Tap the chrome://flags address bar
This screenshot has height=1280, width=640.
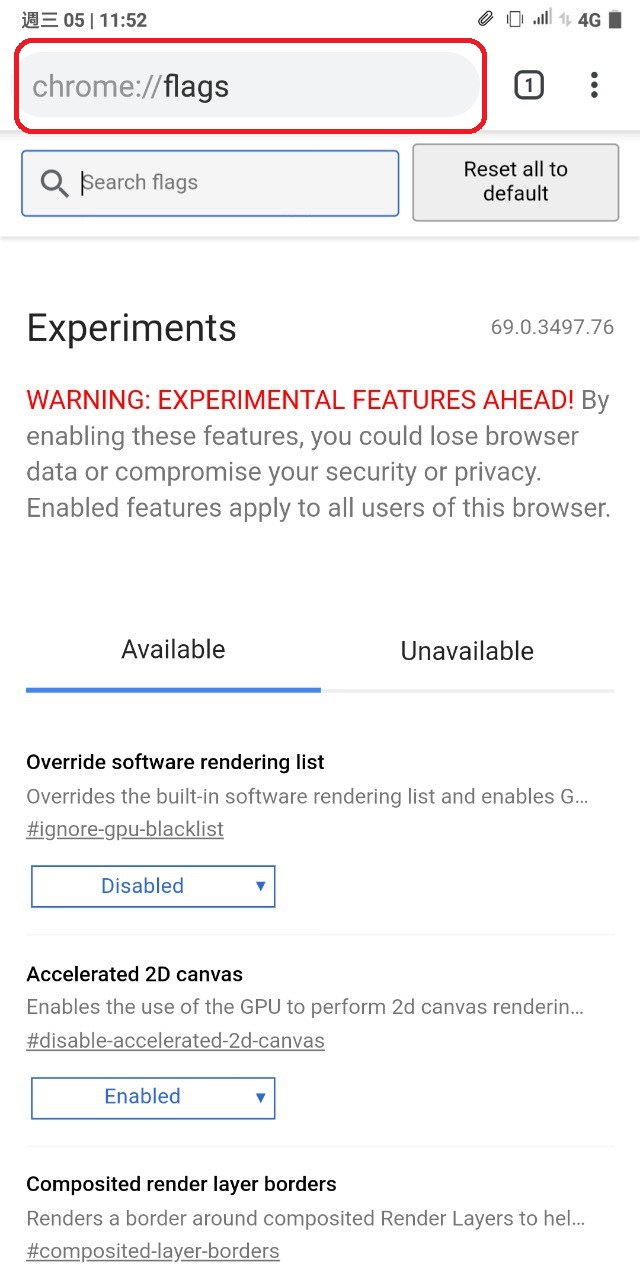250,87
